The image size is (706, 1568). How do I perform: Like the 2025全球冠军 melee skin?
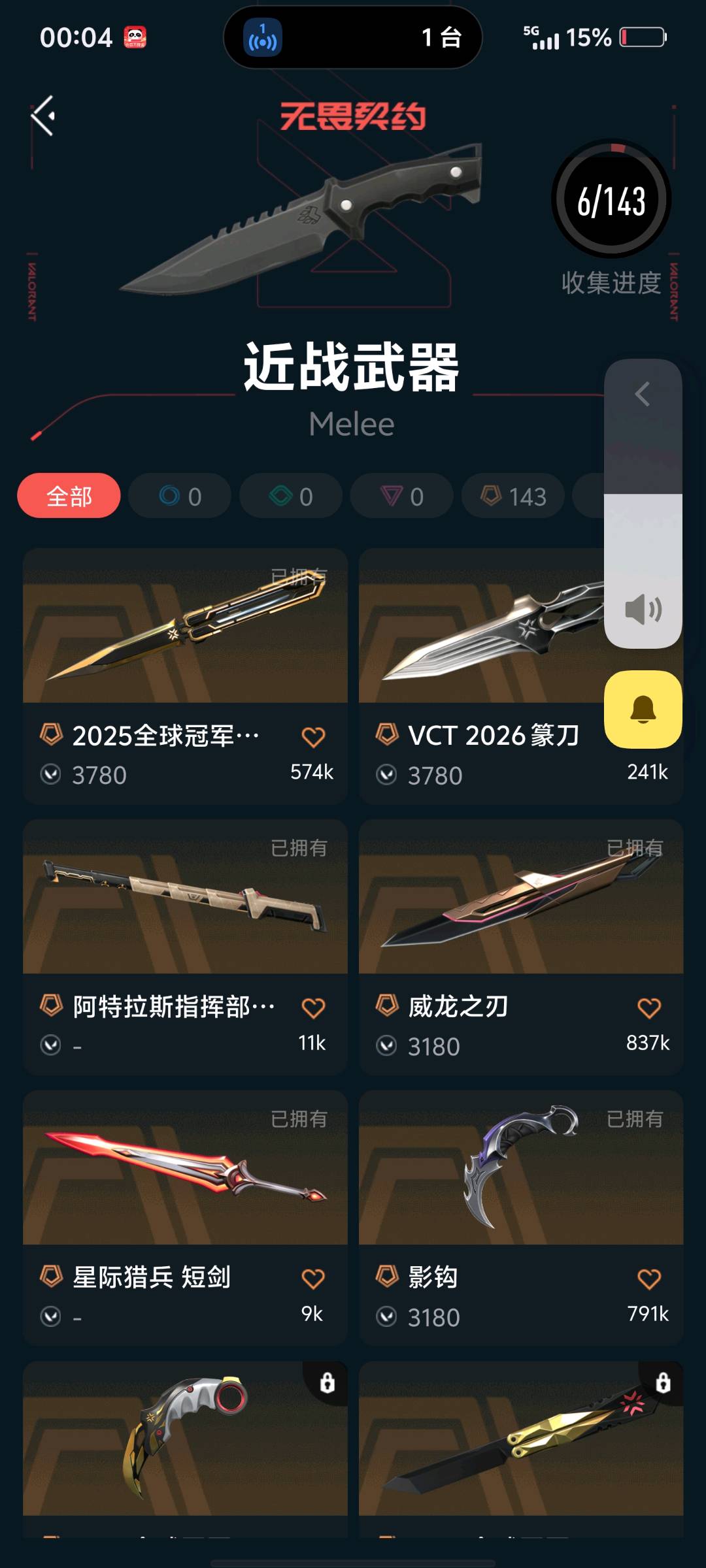(313, 737)
